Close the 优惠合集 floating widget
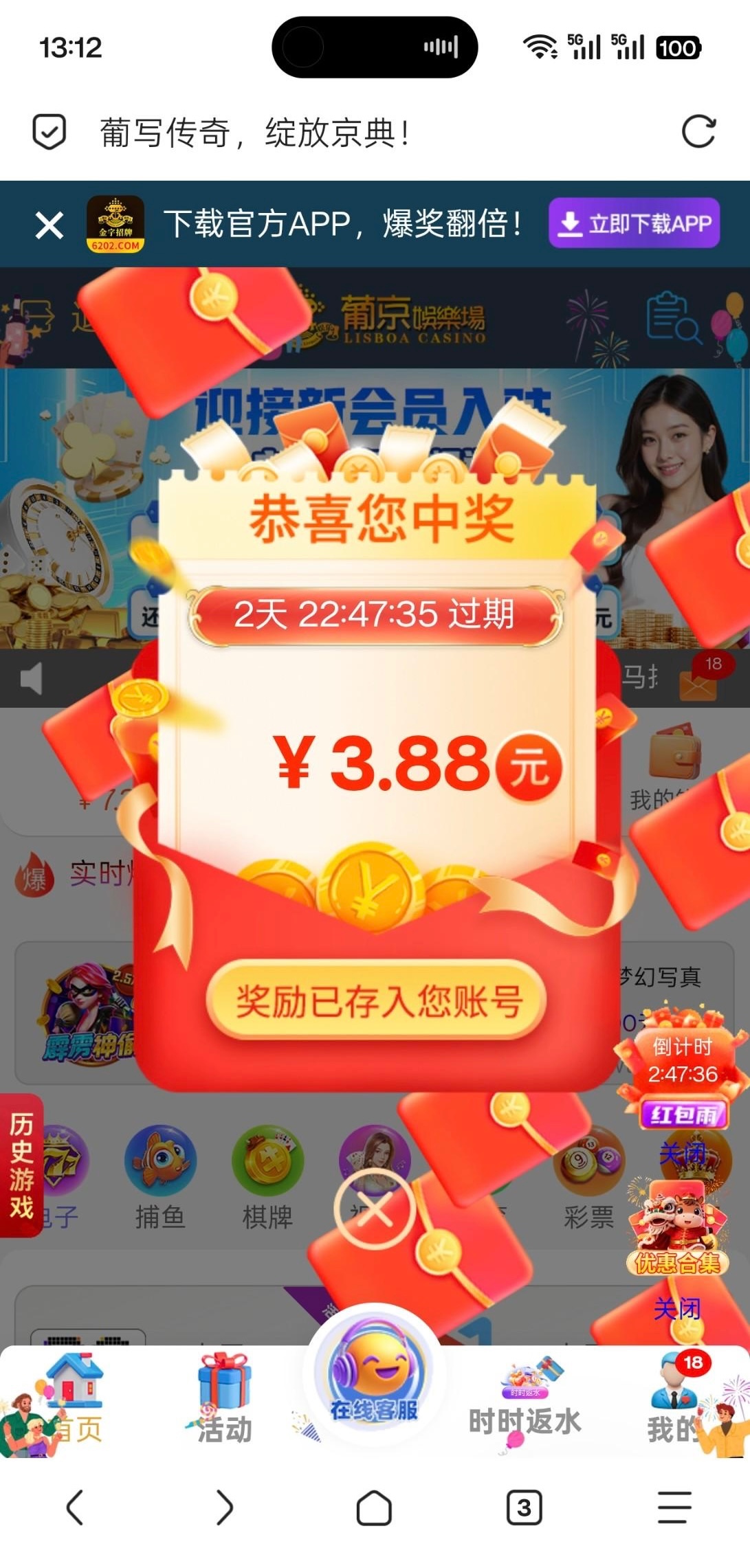 tap(677, 1308)
